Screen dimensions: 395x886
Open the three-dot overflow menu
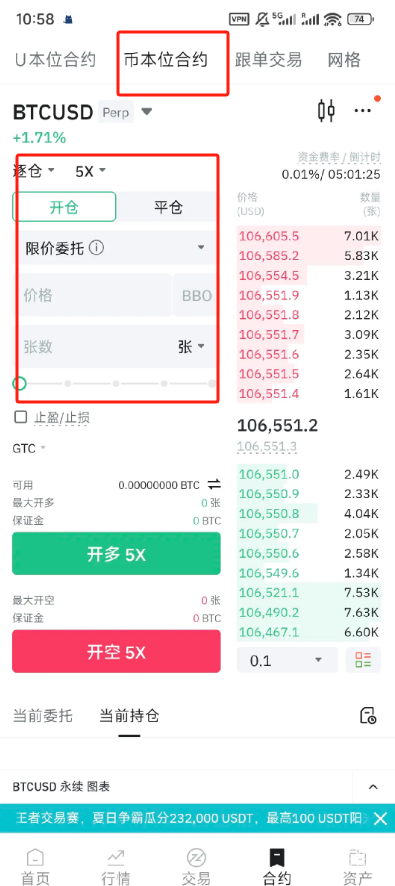(363, 111)
